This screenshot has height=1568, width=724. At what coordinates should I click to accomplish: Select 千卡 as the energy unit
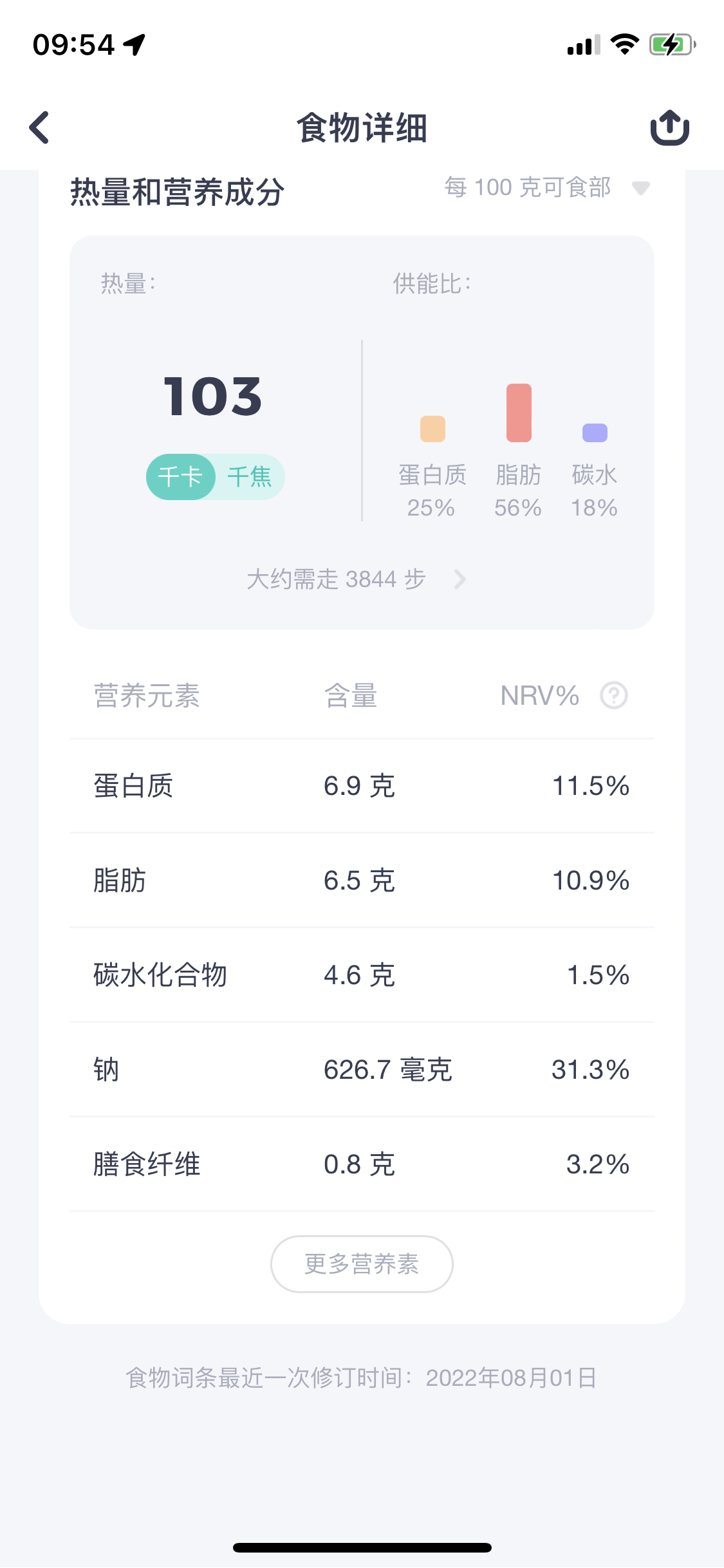(180, 477)
